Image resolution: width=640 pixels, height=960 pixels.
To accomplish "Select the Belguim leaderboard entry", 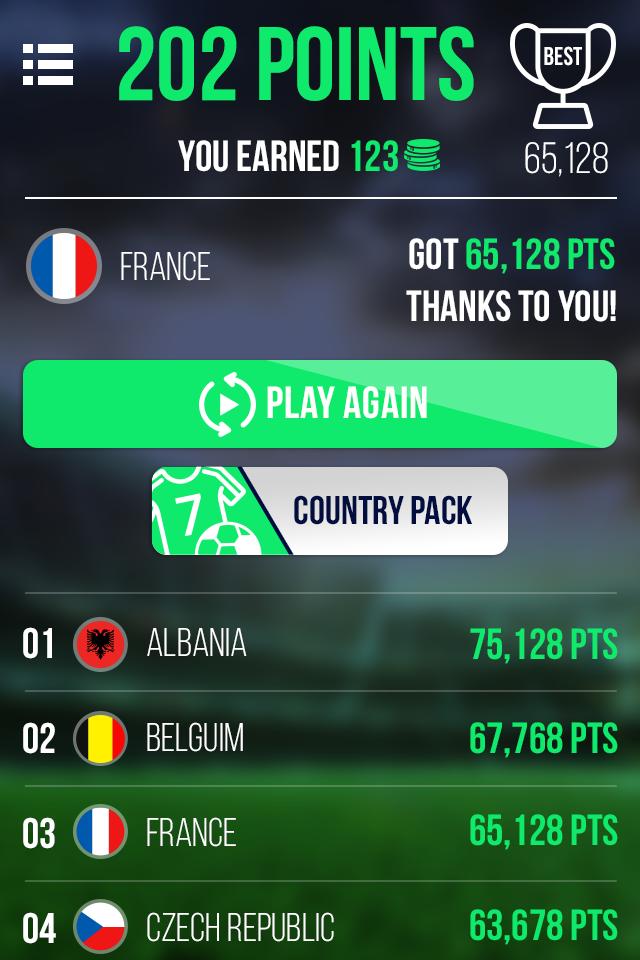I will 320,738.
